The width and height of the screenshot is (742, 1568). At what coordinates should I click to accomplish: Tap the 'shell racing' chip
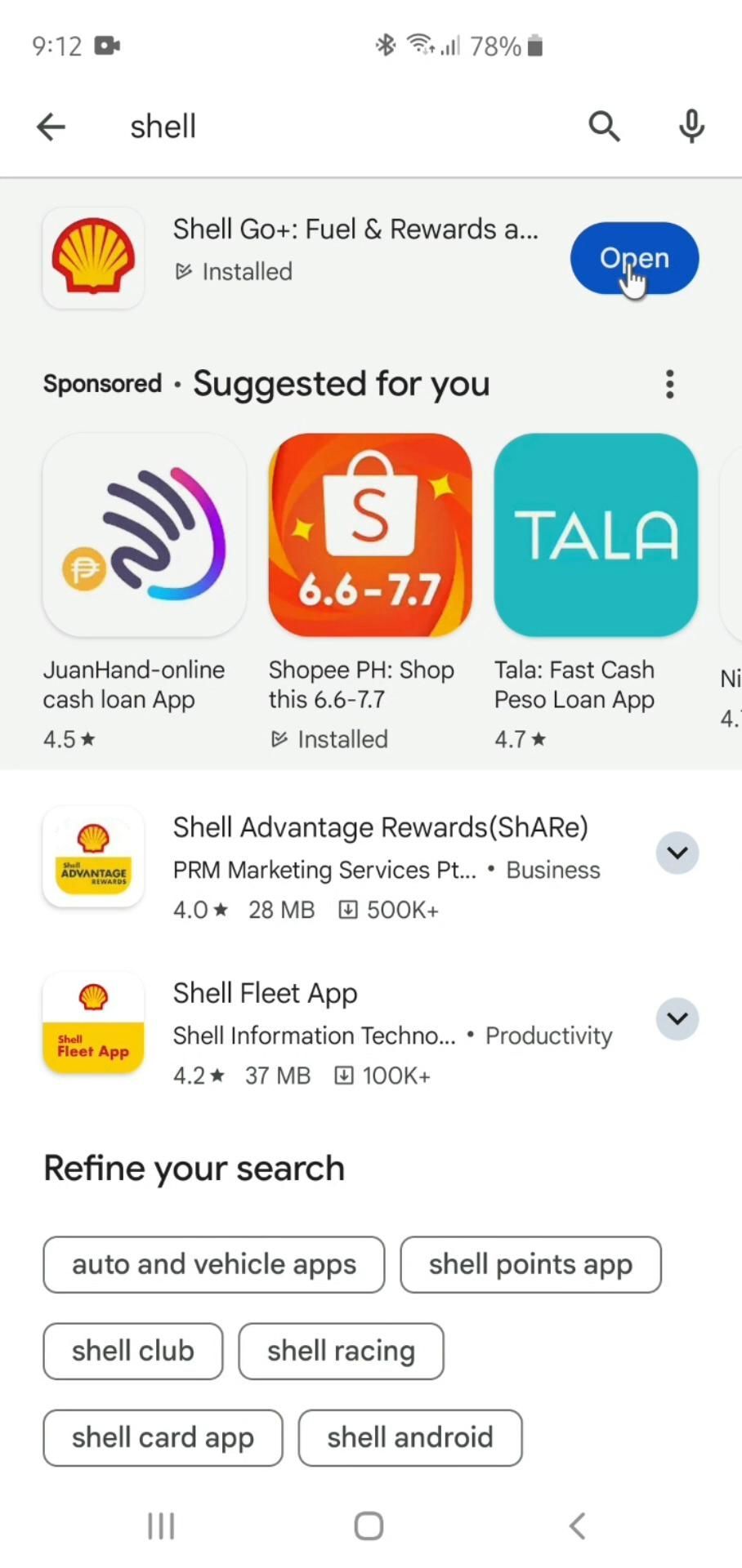coord(341,1351)
